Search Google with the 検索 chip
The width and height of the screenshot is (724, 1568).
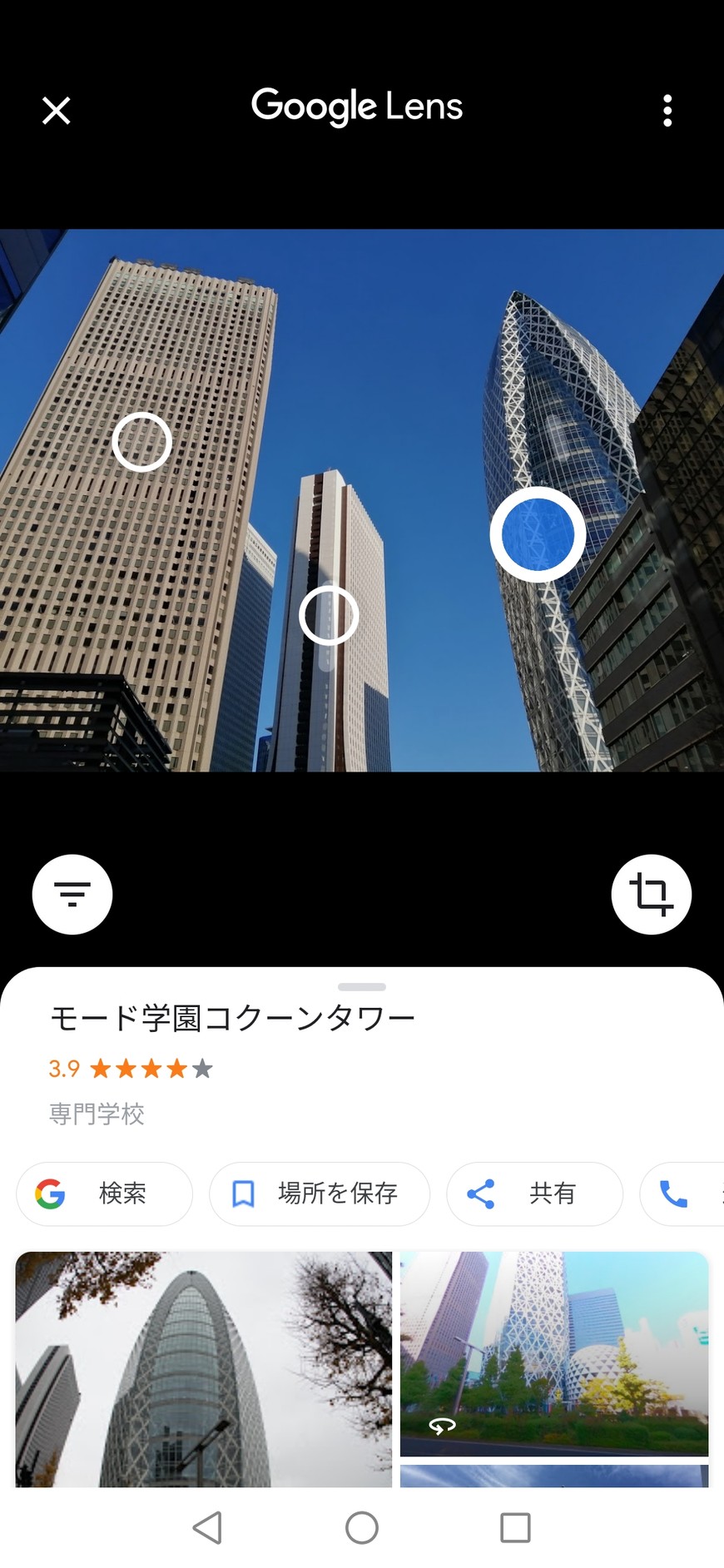(x=104, y=1193)
